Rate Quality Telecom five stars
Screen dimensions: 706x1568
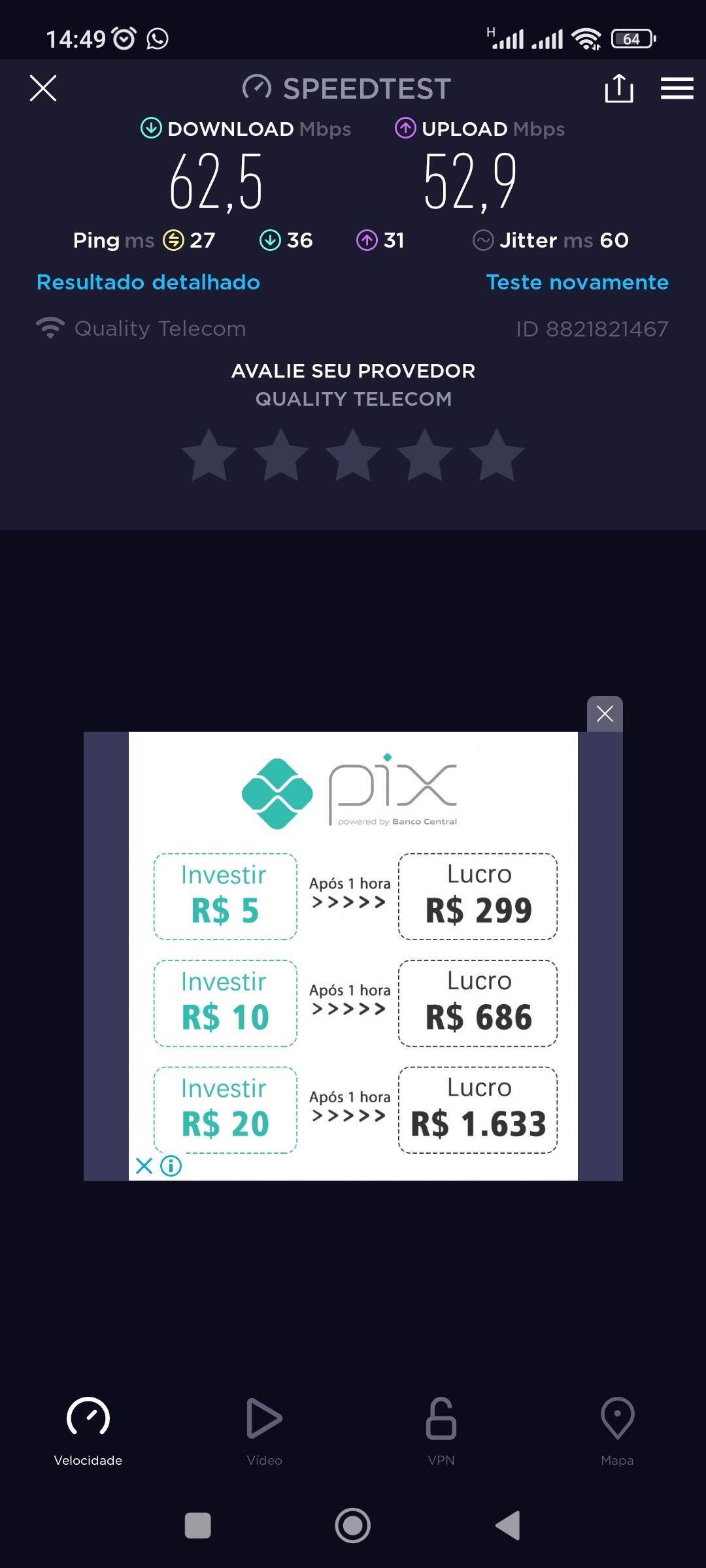tap(497, 456)
